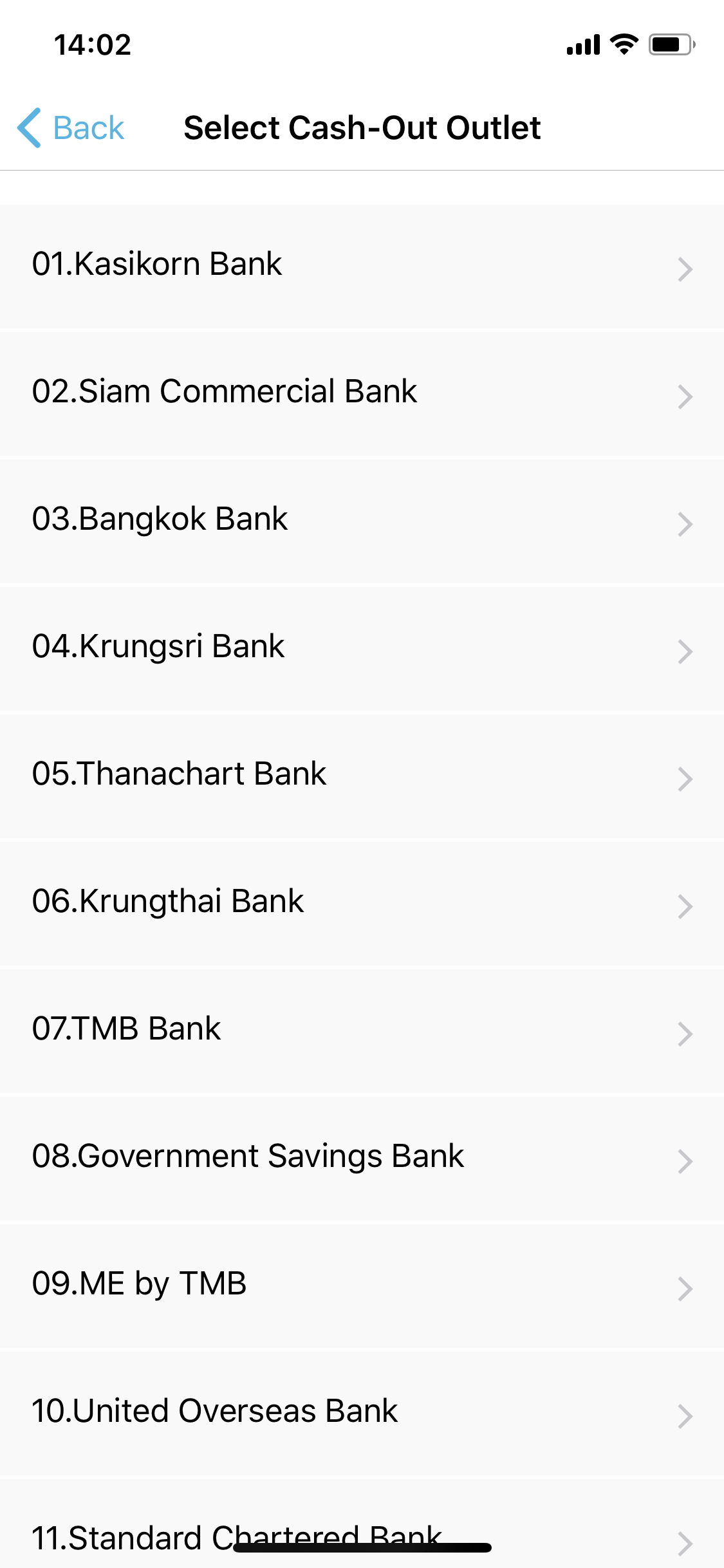Image resolution: width=724 pixels, height=1568 pixels.
Task: Select 01.Kasikorn Bank
Action: pyautogui.click(x=362, y=266)
